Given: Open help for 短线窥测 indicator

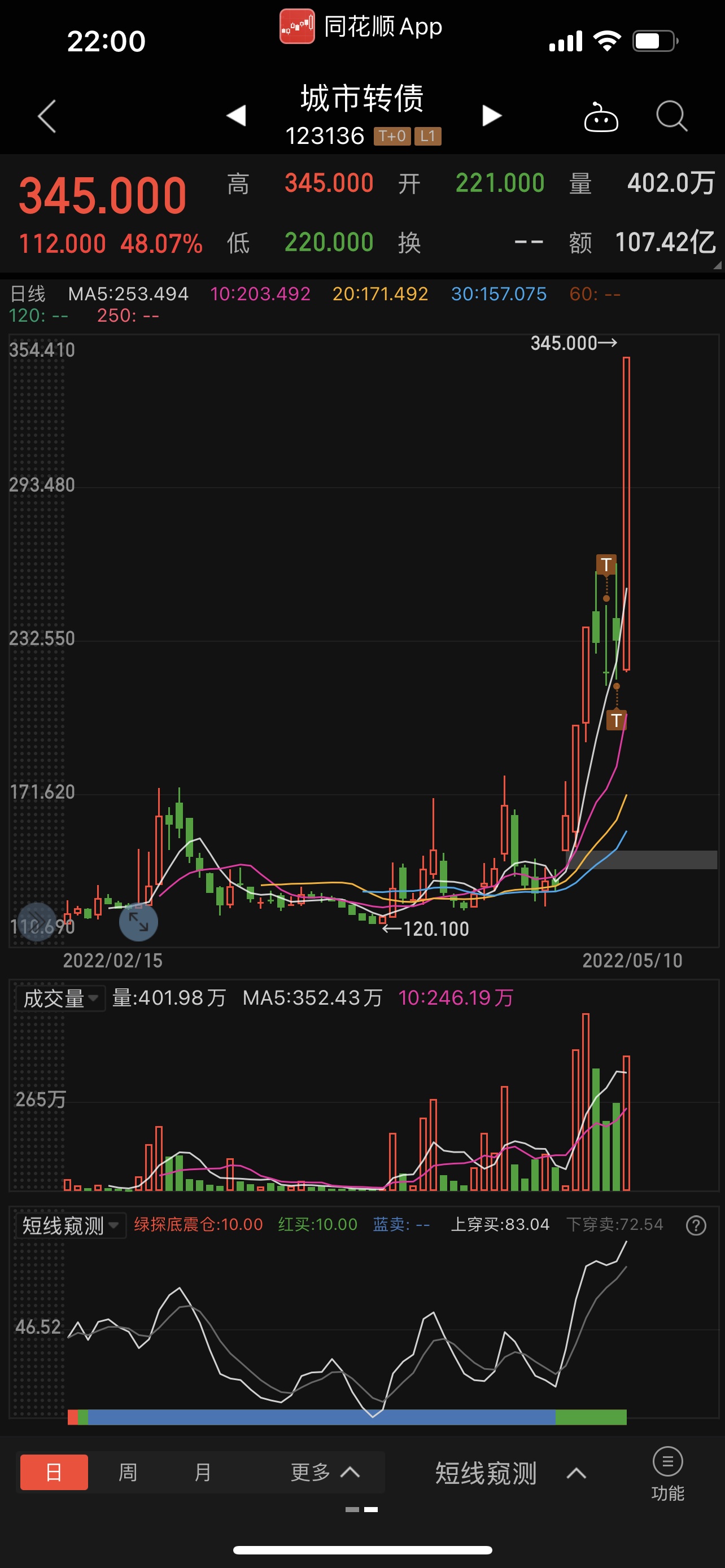Looking at the screenshot, I should point(696,1225).
